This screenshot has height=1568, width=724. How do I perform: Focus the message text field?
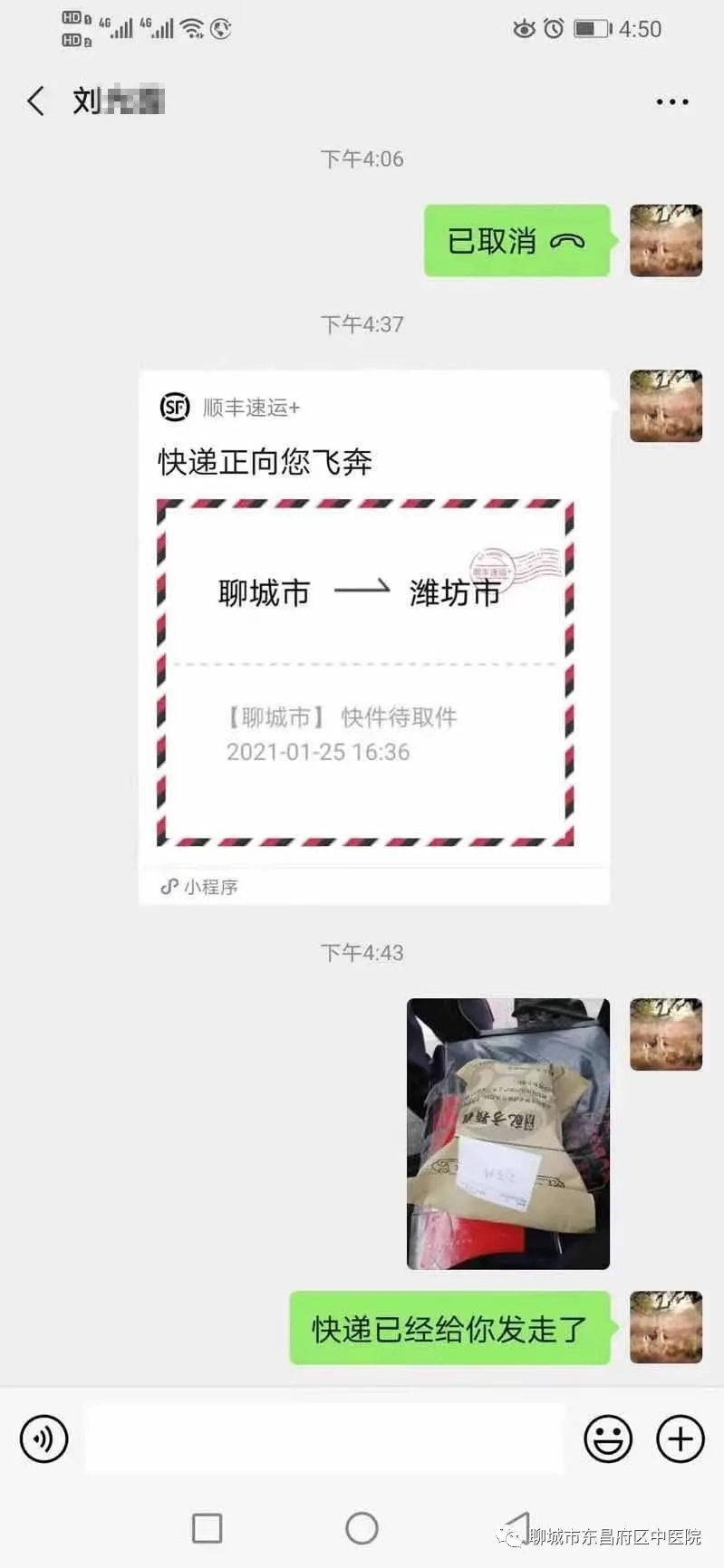[x=324, y=1438]
